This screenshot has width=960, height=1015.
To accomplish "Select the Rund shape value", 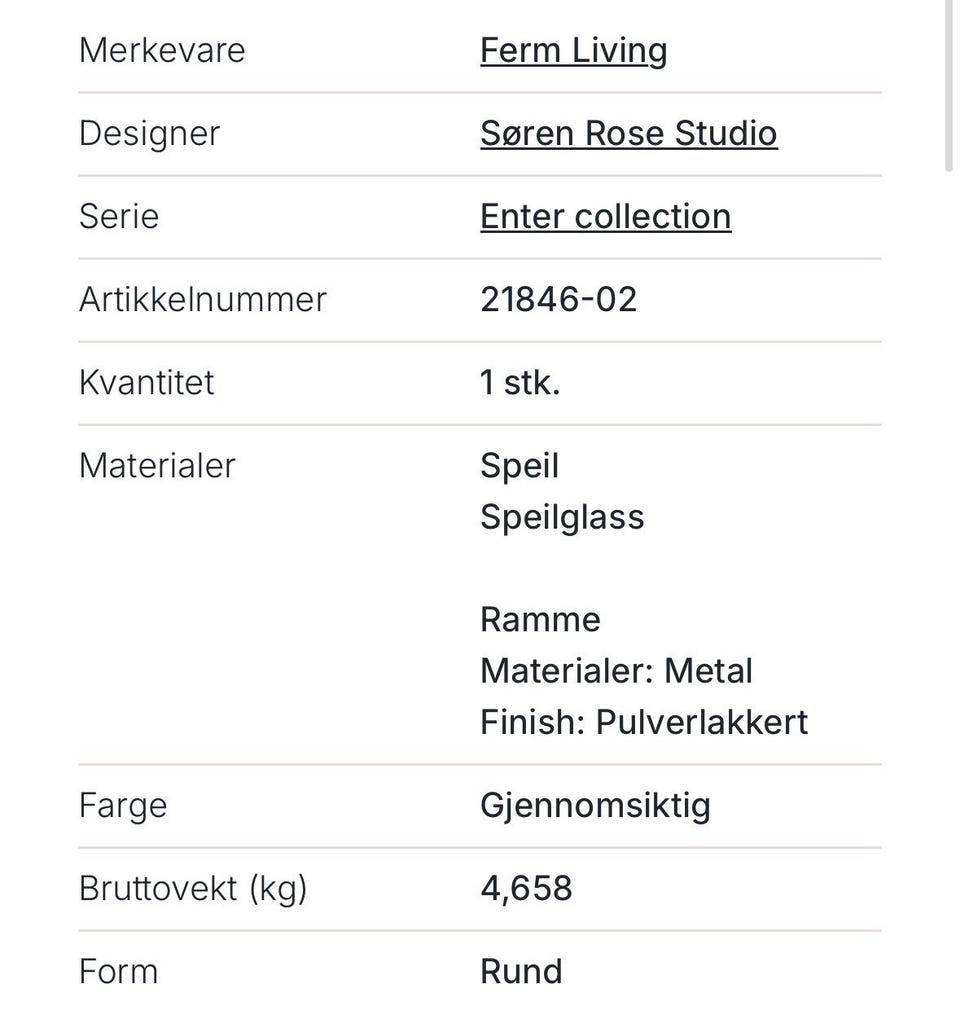I will coord(521,970).
